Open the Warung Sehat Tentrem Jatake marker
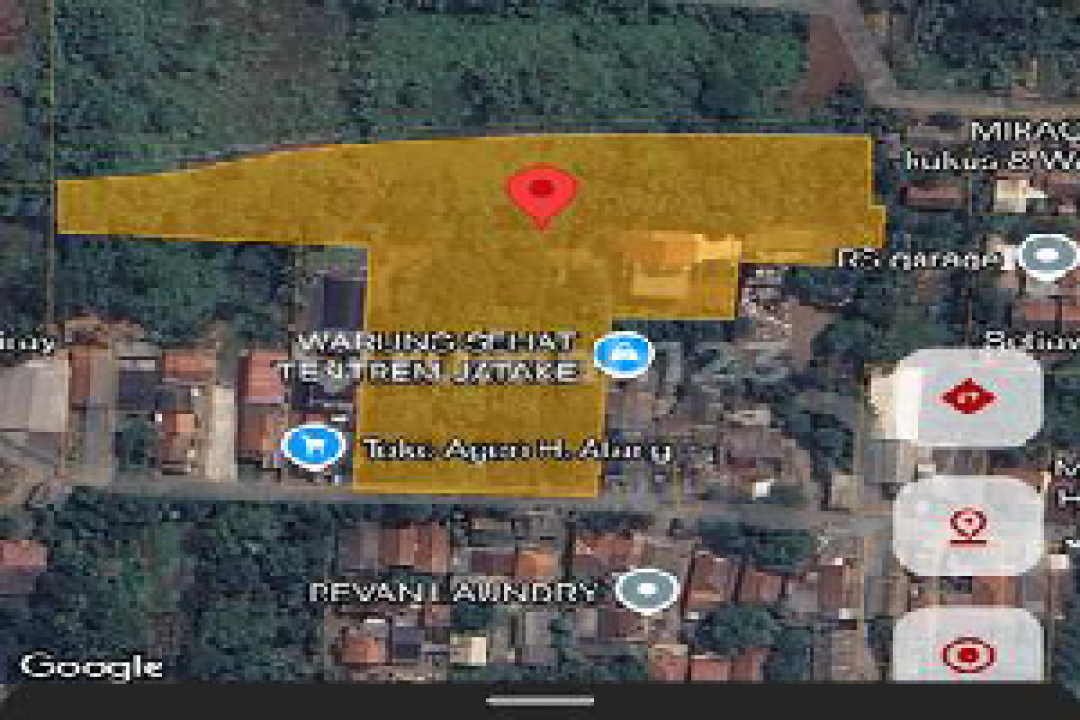 623,354
